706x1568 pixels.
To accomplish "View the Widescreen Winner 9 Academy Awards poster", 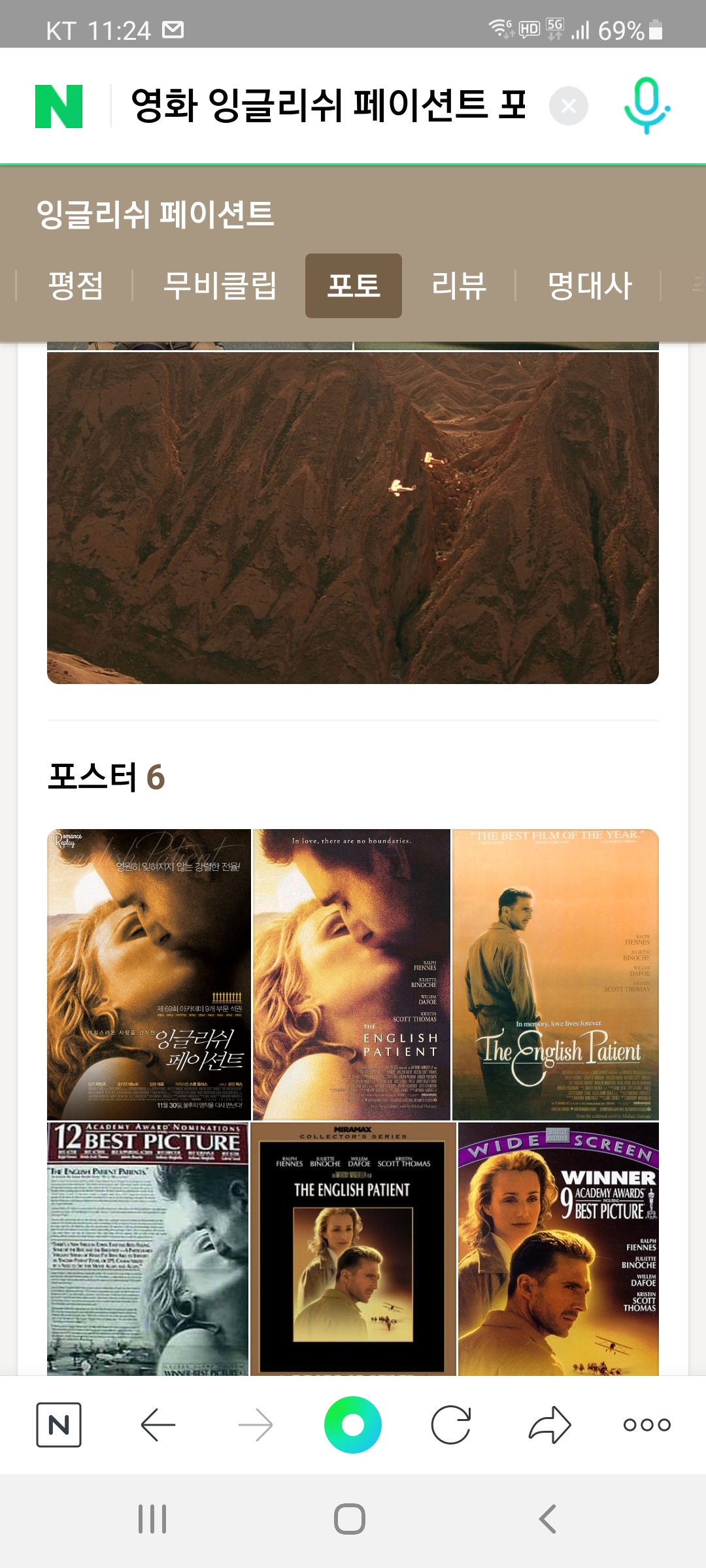I will click(x=558, y=1249).
